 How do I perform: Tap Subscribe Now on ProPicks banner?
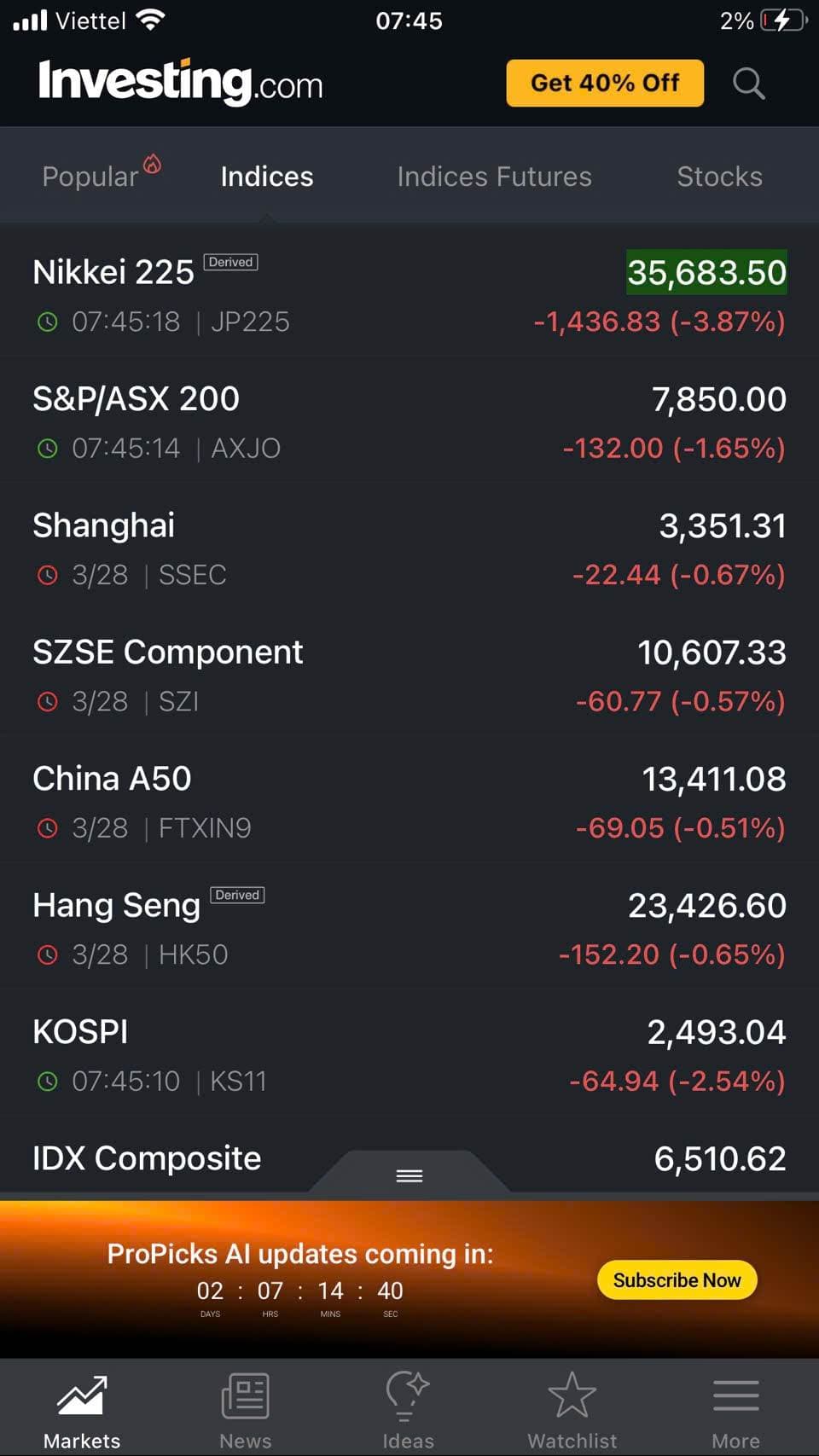pos(677,1279)
